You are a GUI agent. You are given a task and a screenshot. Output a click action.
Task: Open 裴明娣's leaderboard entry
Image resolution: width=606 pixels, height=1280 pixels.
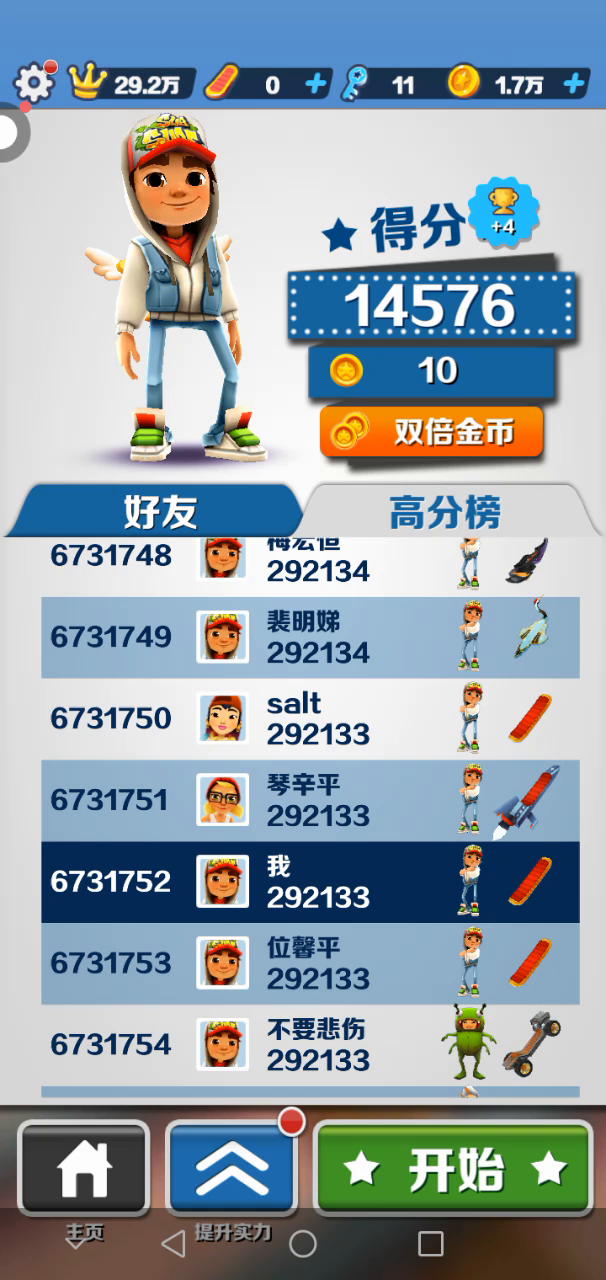[x=310, y=637]
